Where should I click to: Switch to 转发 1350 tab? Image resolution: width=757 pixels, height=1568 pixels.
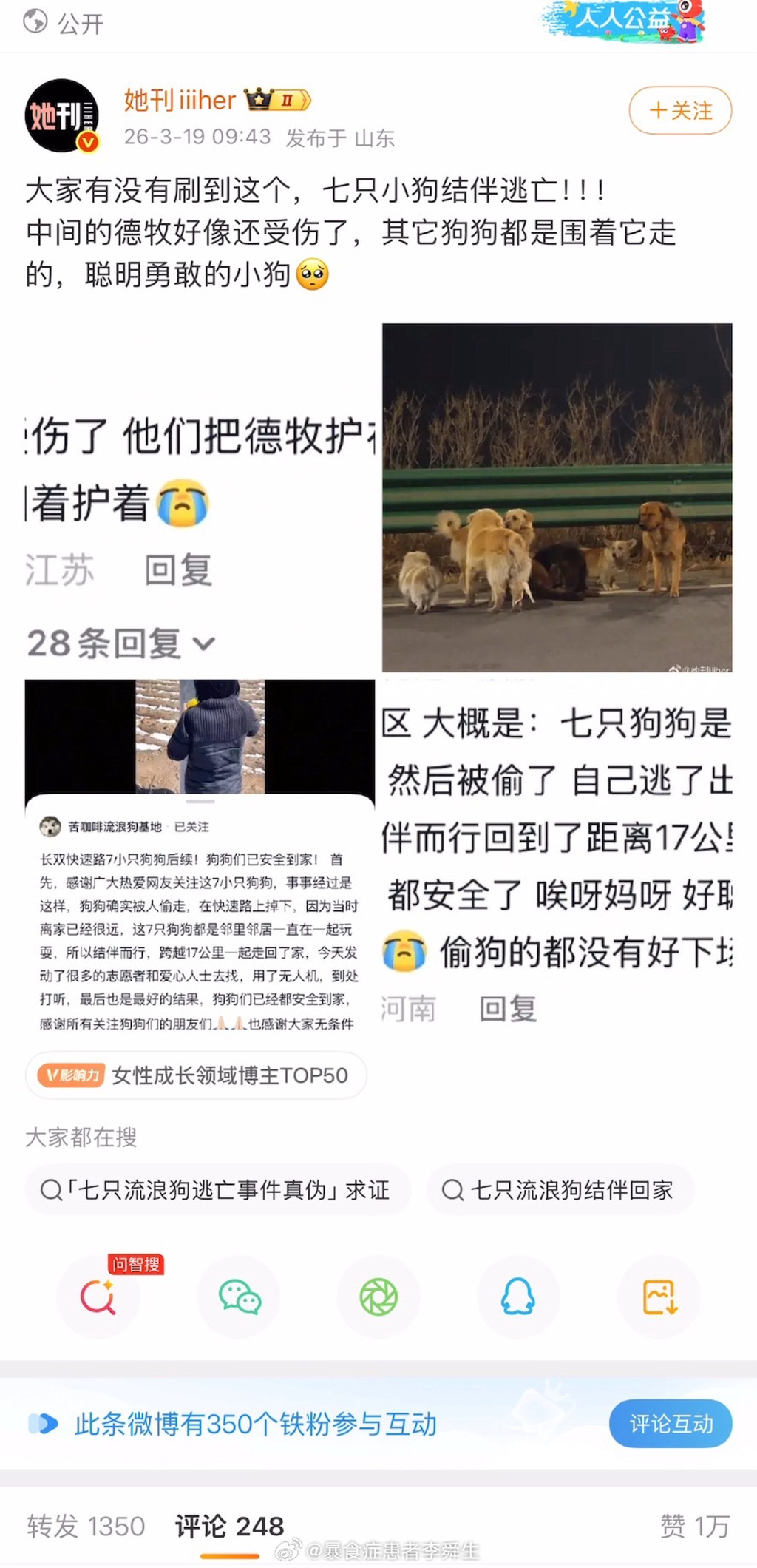(86, 1526)
